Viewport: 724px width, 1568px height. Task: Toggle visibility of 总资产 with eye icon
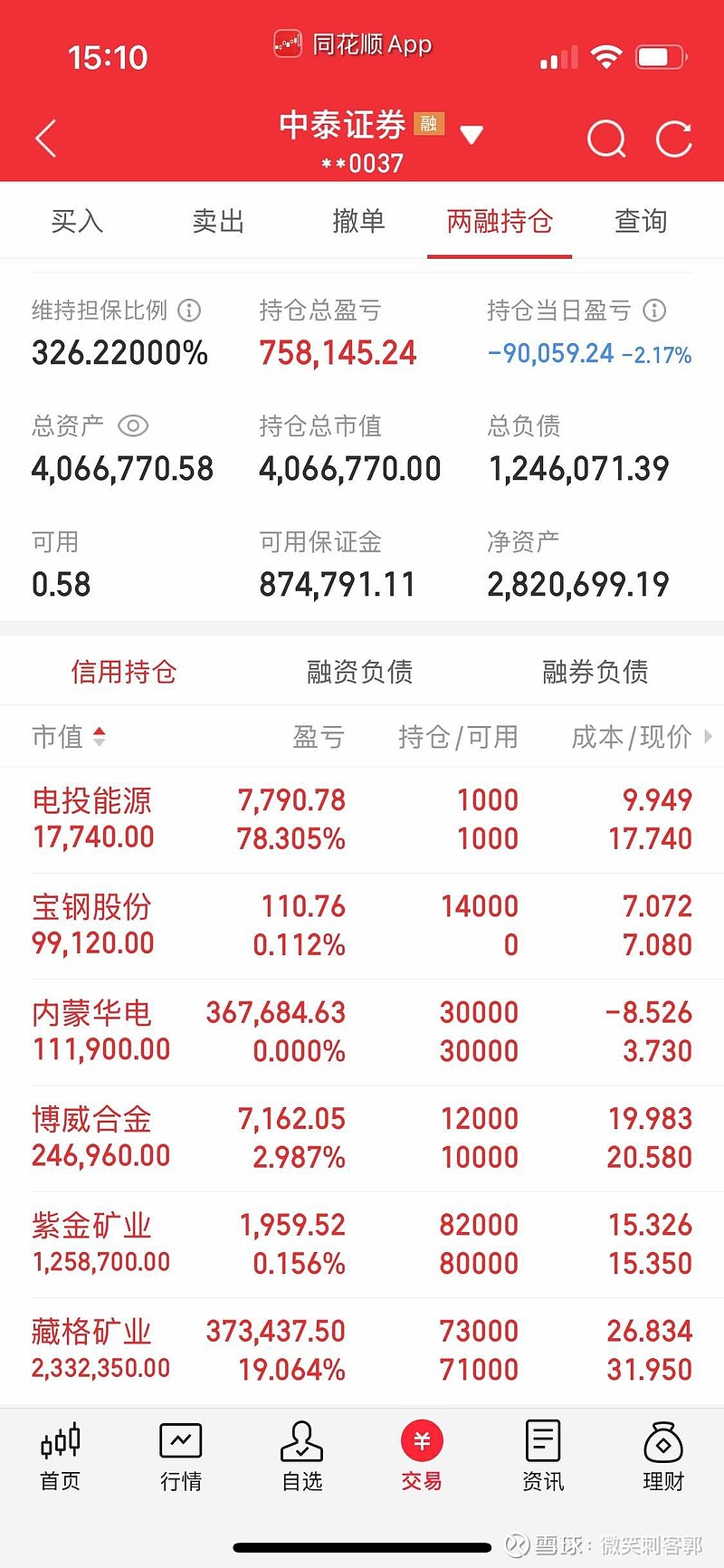[132, 426]
